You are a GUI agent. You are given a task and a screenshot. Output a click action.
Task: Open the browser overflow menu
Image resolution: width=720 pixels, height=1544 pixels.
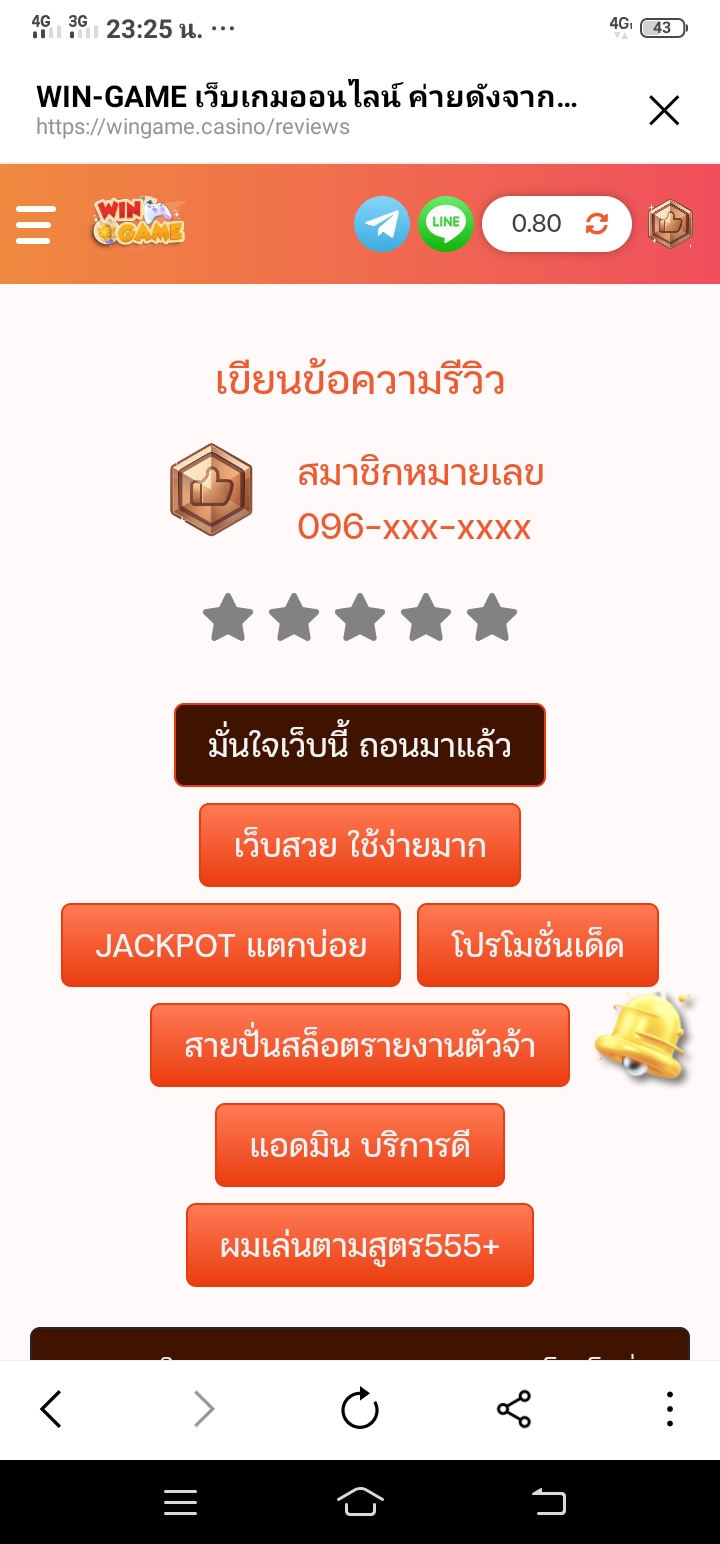669,1409
